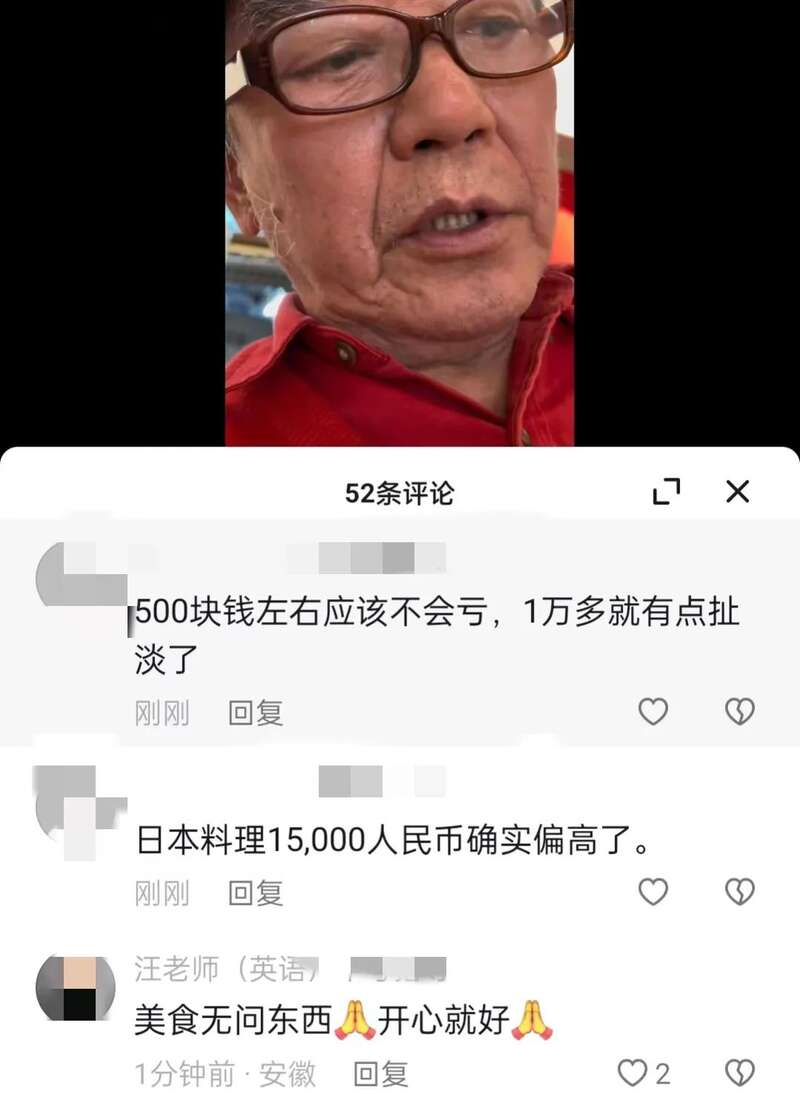800x1103 pixels.
Task: Dislike 汪老师's comment 美食无问东西
Action: [739, 1074]
